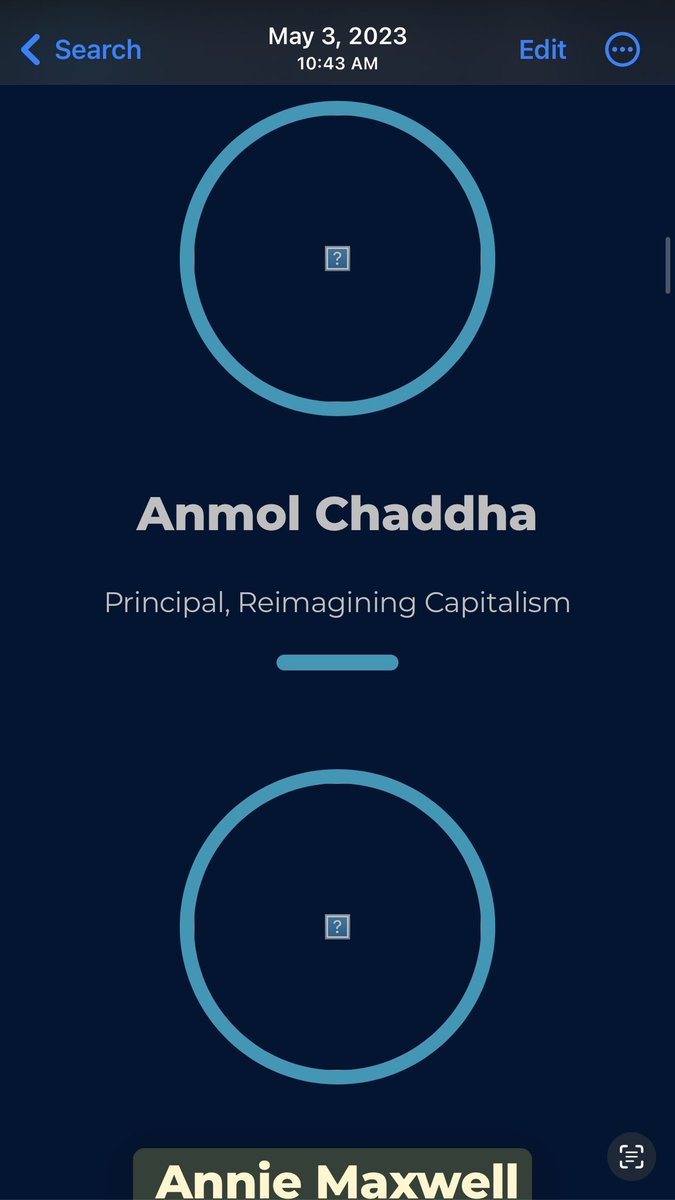Tap Edit to modify the photo

[x=542, y=49]
